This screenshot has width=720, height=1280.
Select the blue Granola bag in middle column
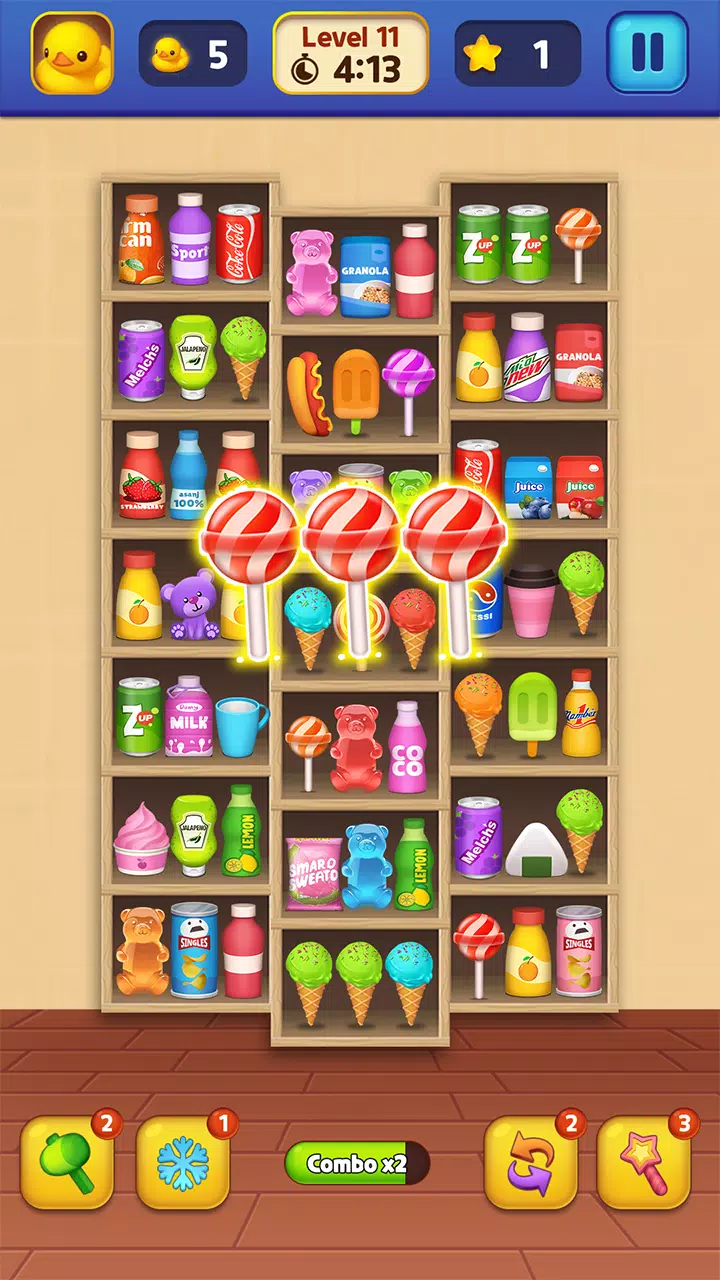(364, 277)
